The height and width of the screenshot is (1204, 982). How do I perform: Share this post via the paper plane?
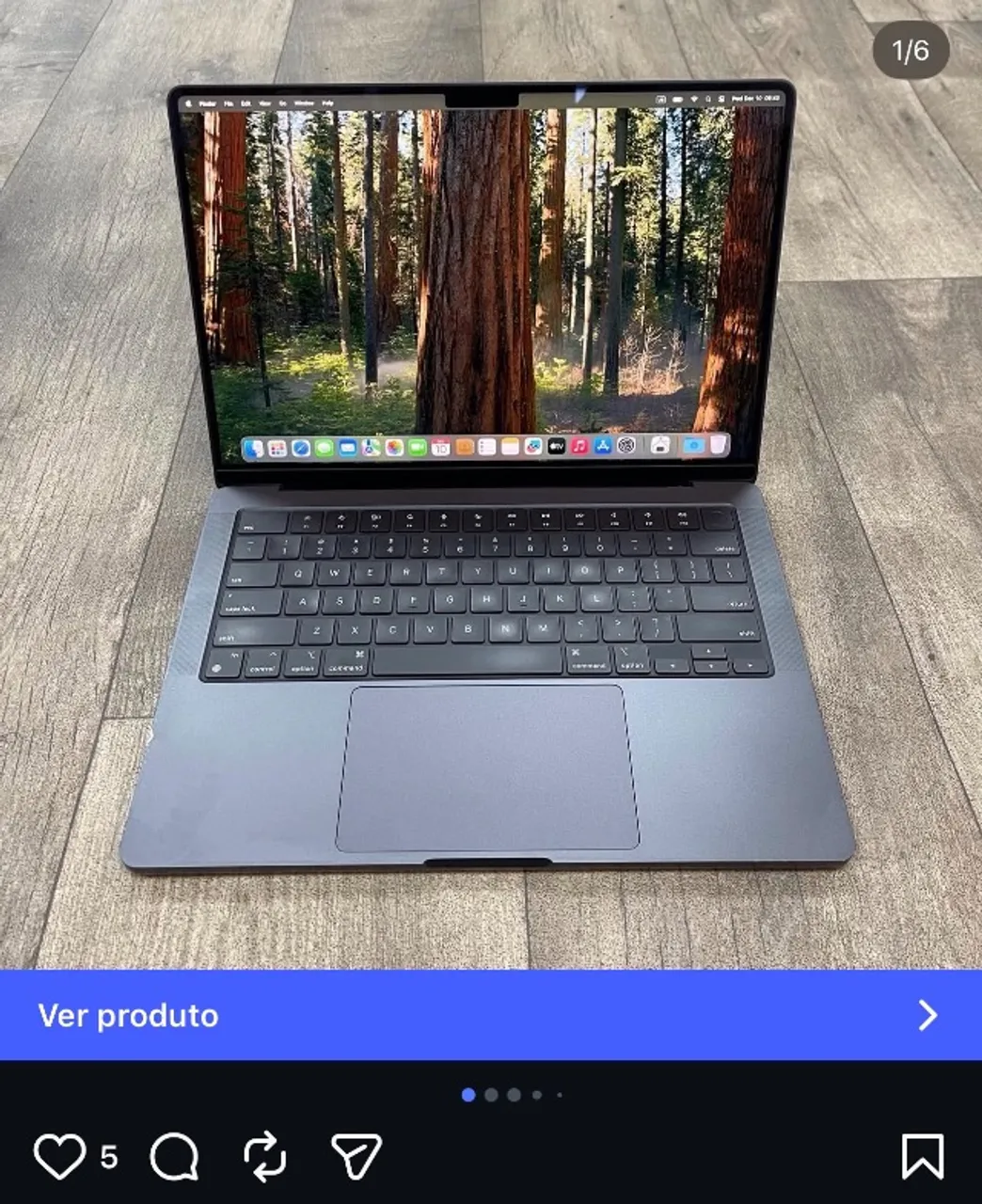(356, 1155)
